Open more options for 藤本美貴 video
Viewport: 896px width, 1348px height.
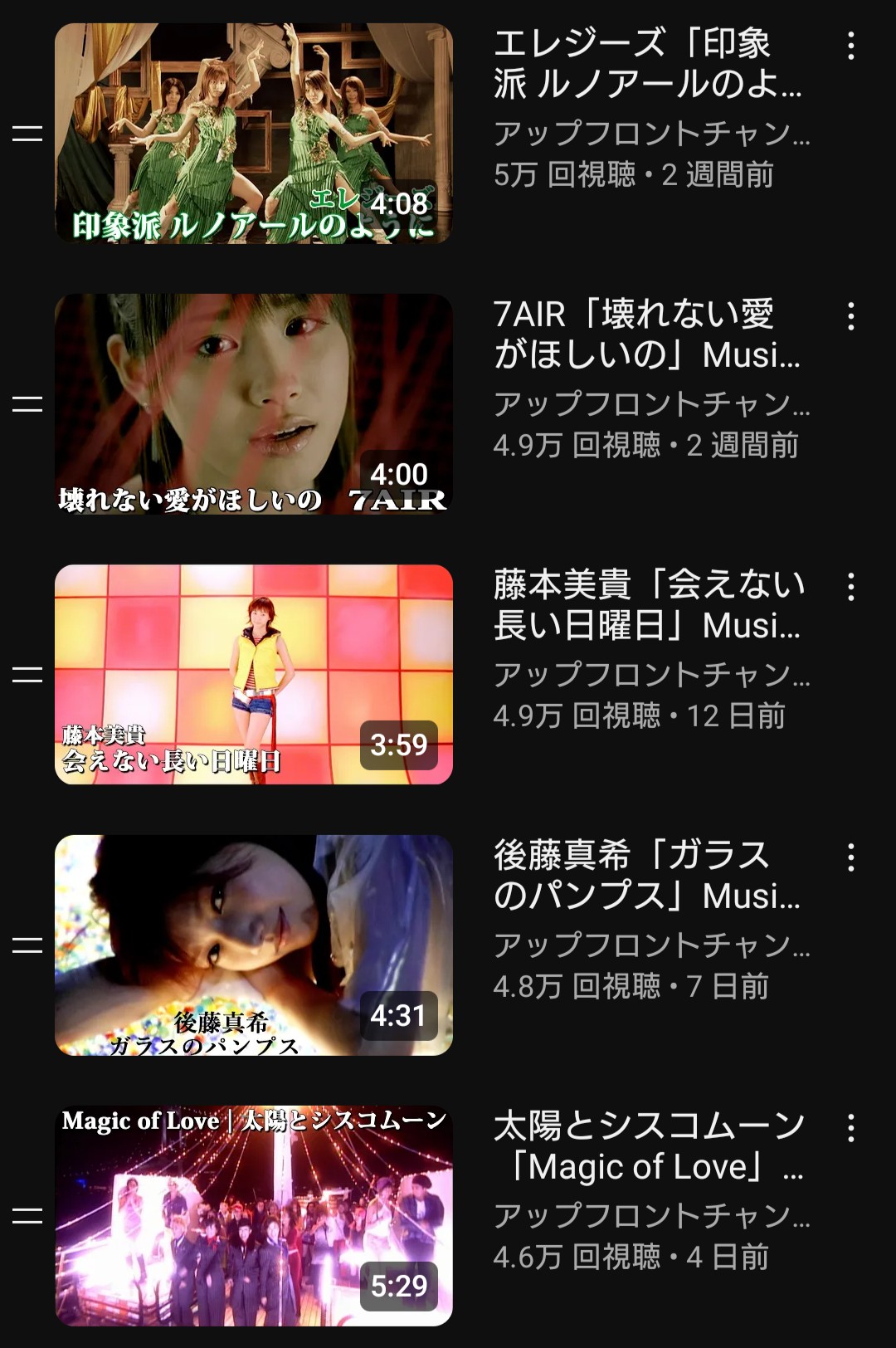(x=850, y=588)
